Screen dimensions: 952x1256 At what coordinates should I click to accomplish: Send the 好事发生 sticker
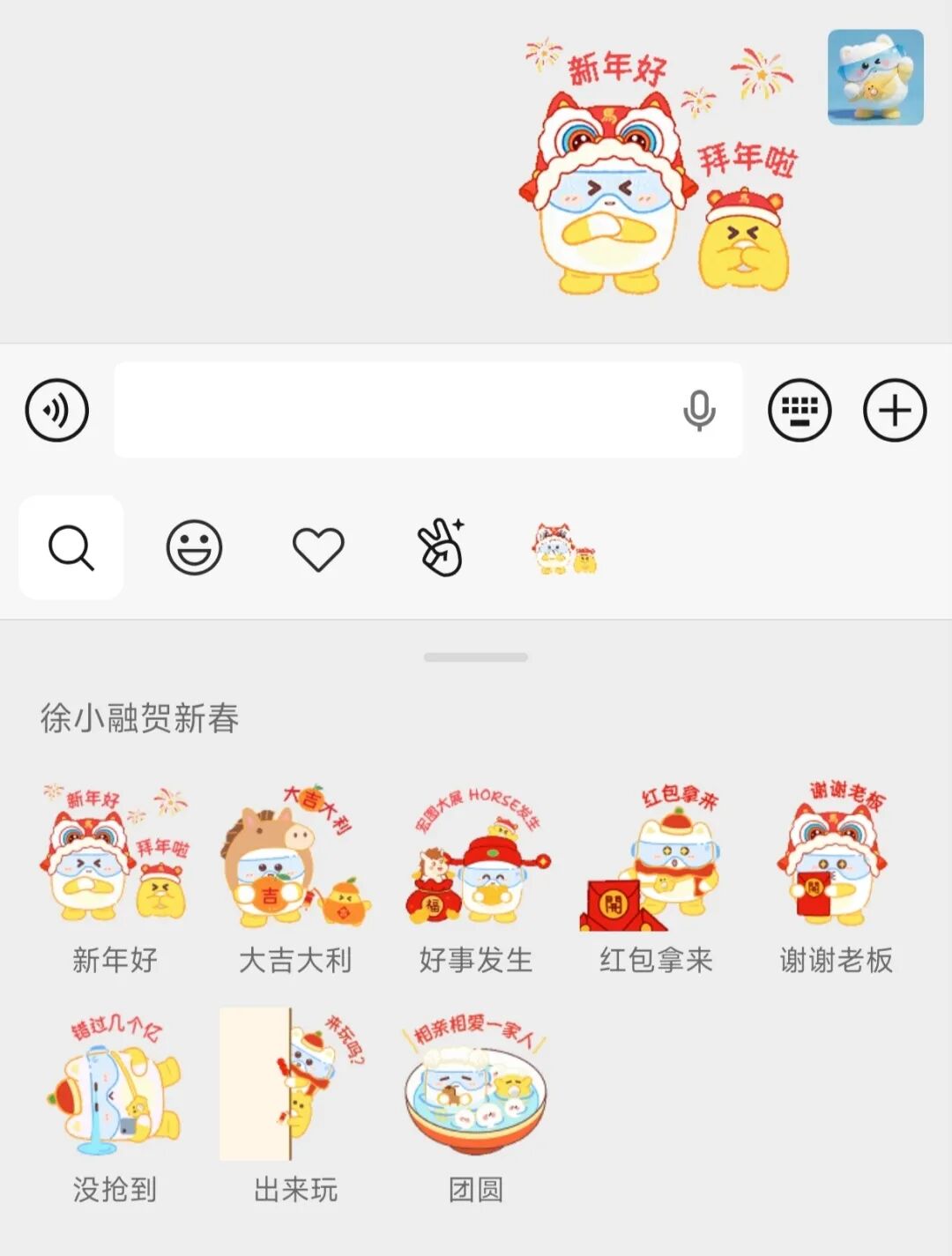tap(476, 855)
